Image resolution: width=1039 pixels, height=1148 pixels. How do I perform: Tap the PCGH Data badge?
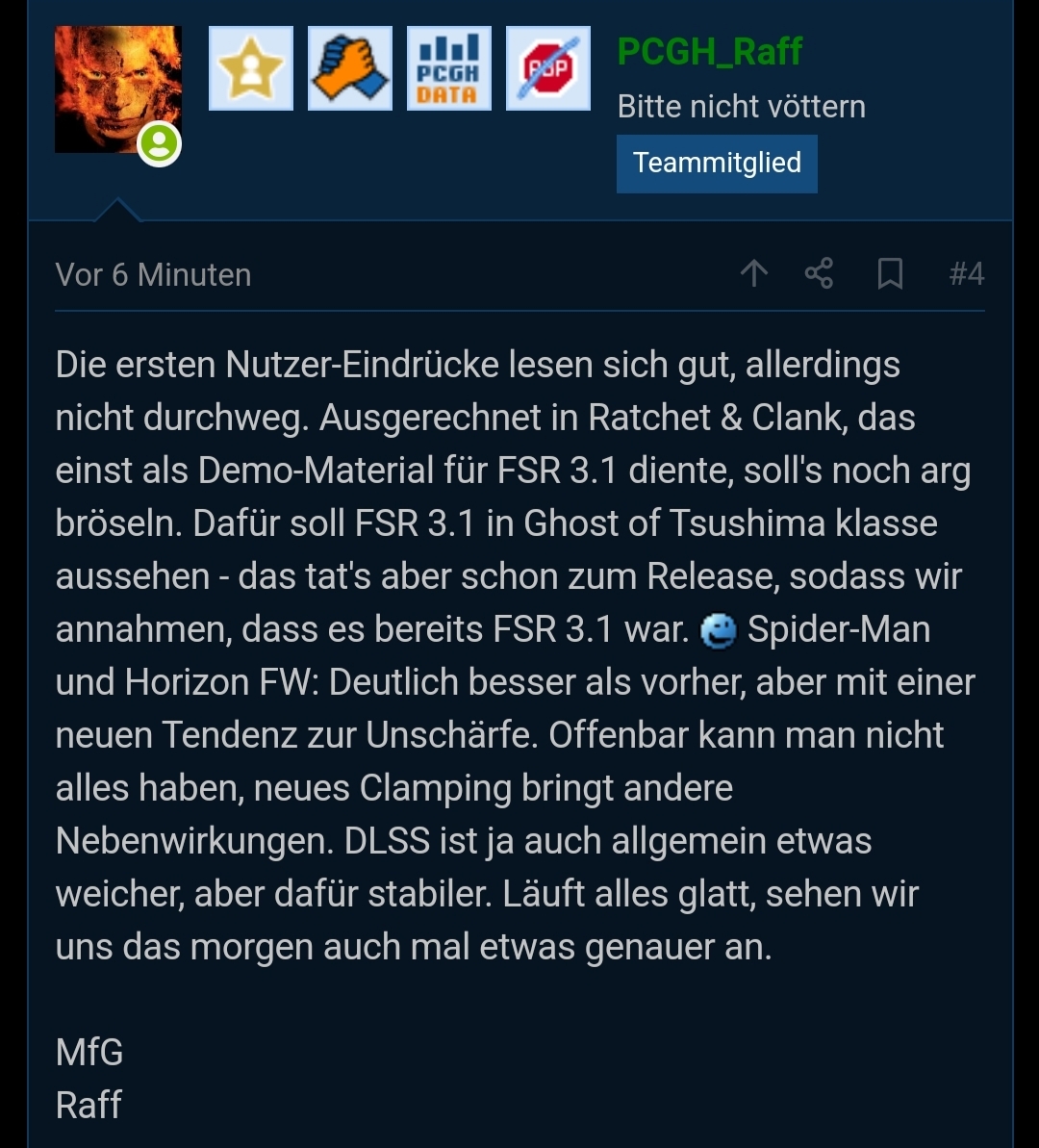448,68
